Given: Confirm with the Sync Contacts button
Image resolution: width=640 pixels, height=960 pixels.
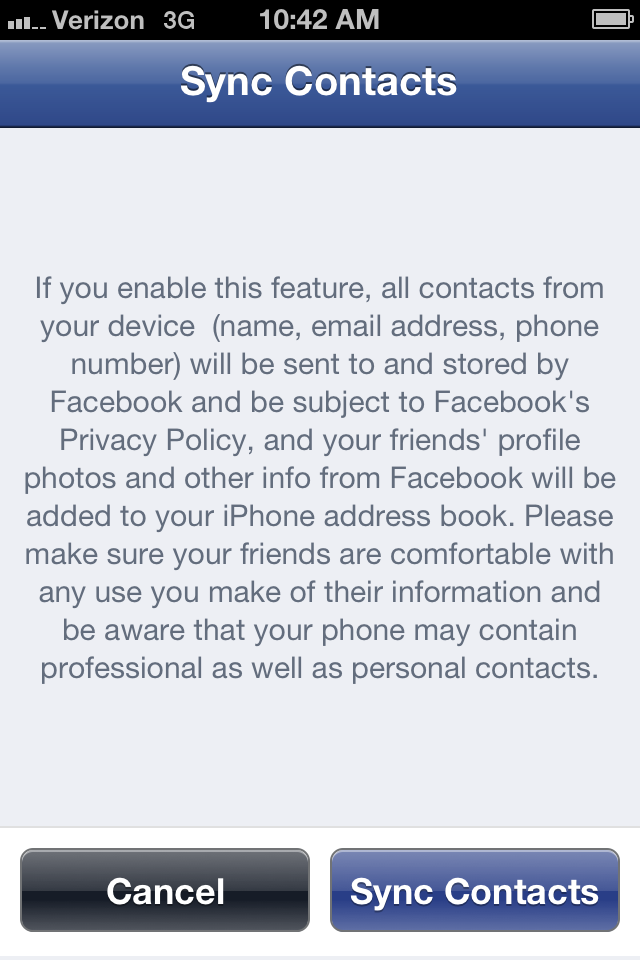Looking at the screenshot, I should pyautogui.click(x=474, y=890).
